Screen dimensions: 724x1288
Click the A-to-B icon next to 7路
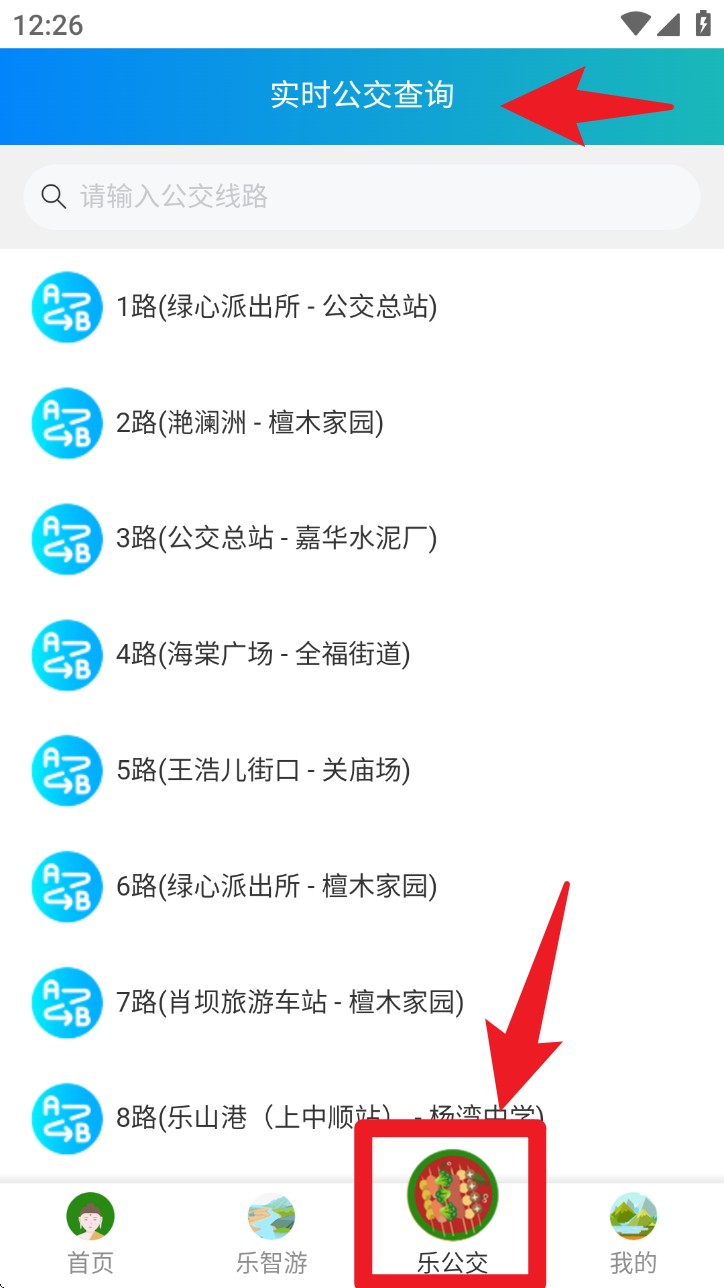click(67, 1003)
